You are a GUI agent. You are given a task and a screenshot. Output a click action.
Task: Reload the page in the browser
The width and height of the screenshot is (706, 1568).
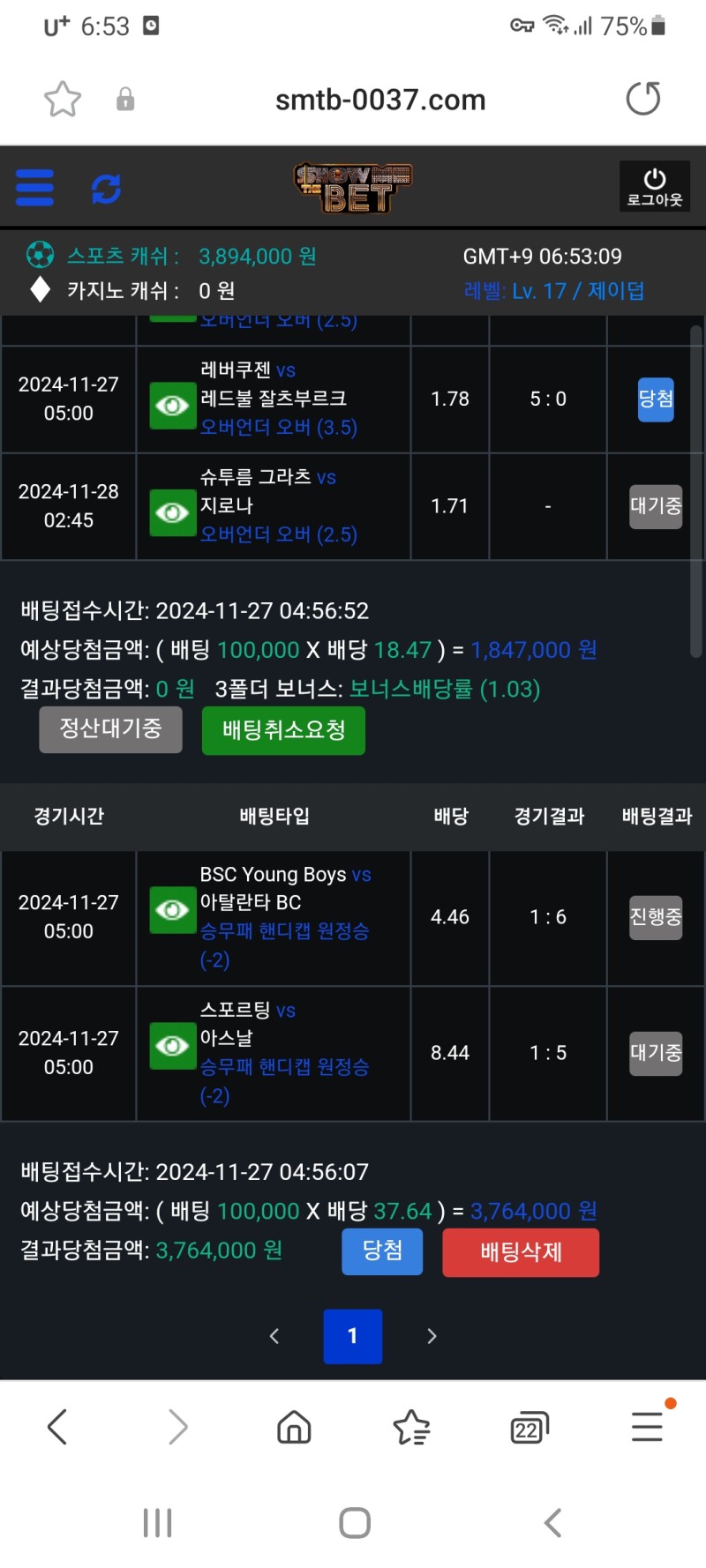pyautogui.click(x=642, y=99)
